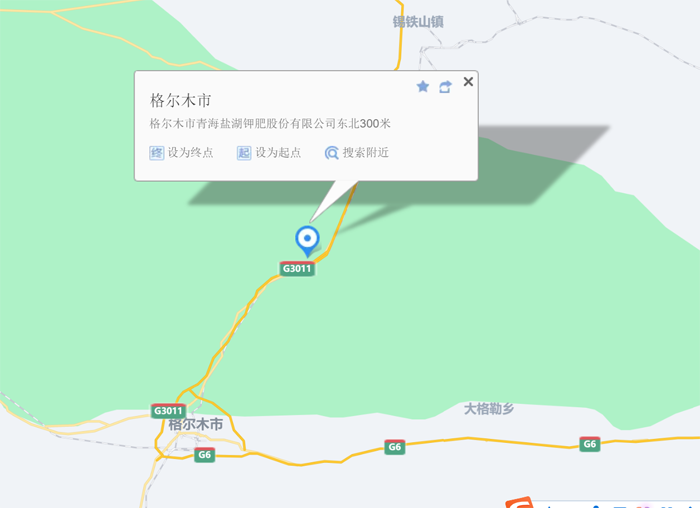Favorite this location with the star icon
700x508 pixels.
[x=423, y=87]
